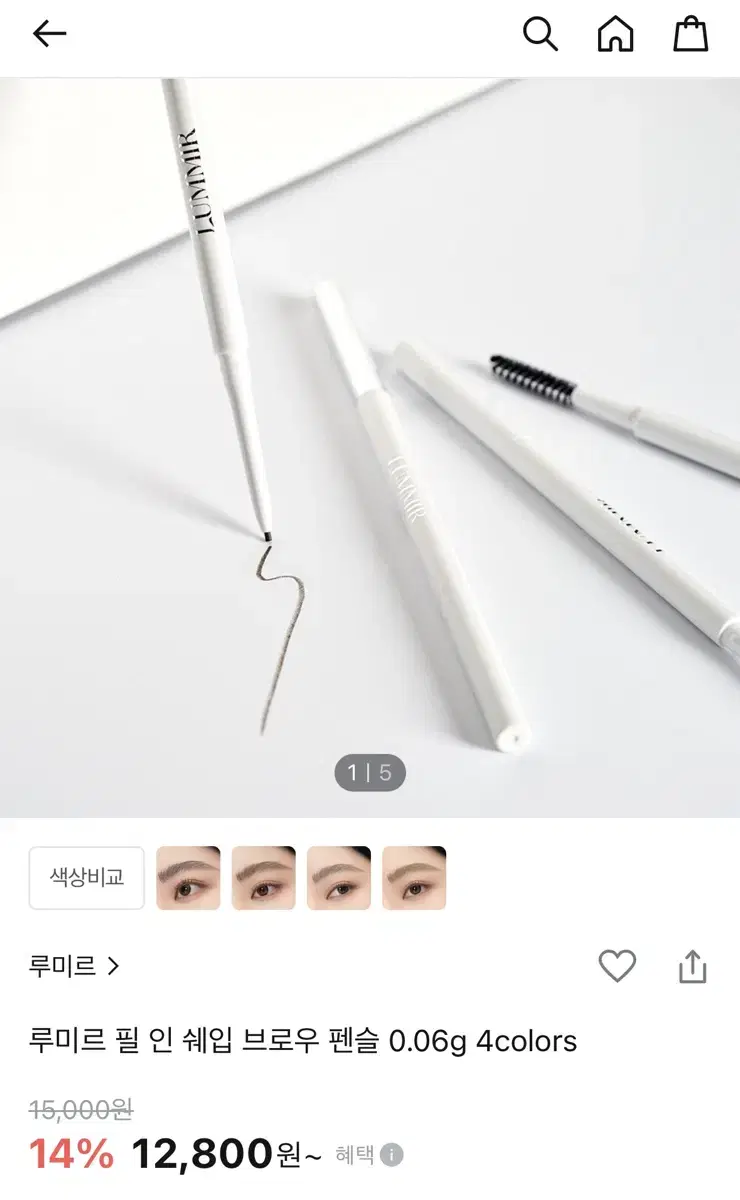
Task: Like this product with the heart icon
Action: pos(617,966)
